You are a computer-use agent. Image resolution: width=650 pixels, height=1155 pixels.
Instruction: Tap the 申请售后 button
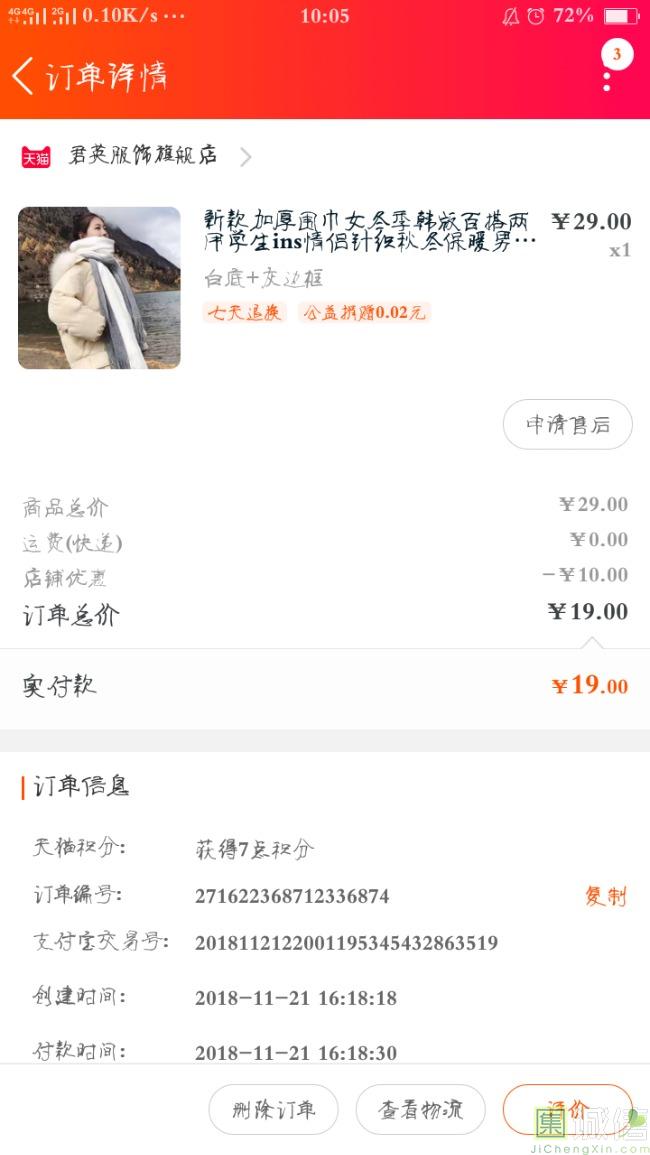point(567,425)
